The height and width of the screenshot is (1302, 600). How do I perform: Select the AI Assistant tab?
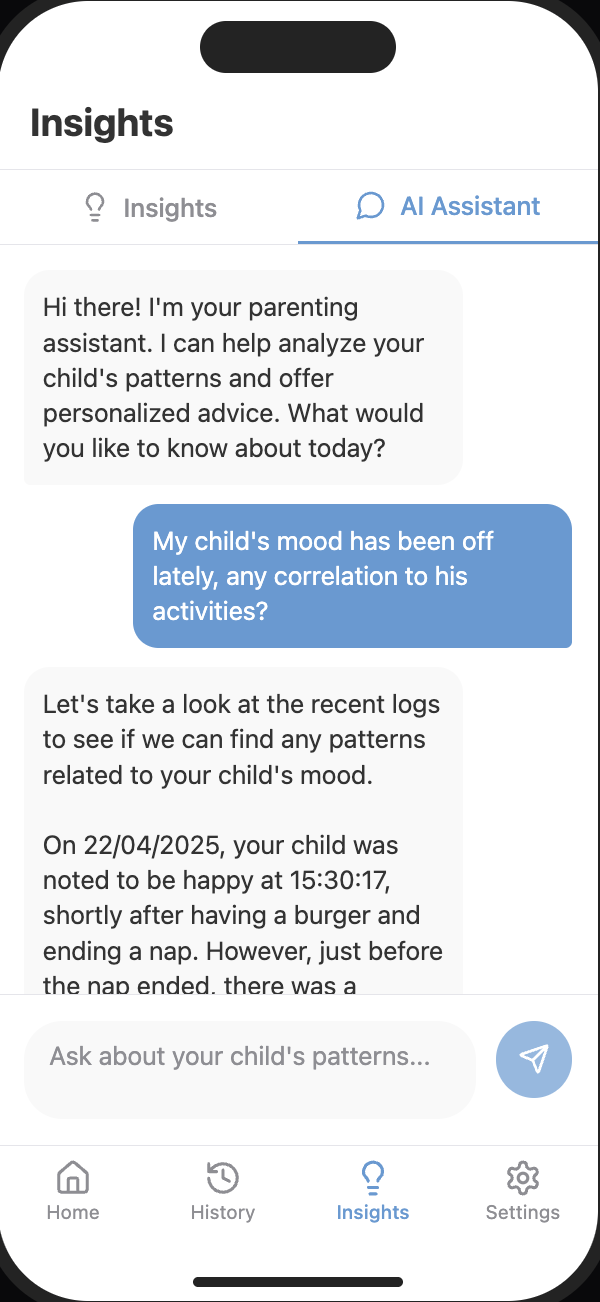pyautogui.click(x=448, y=207)
